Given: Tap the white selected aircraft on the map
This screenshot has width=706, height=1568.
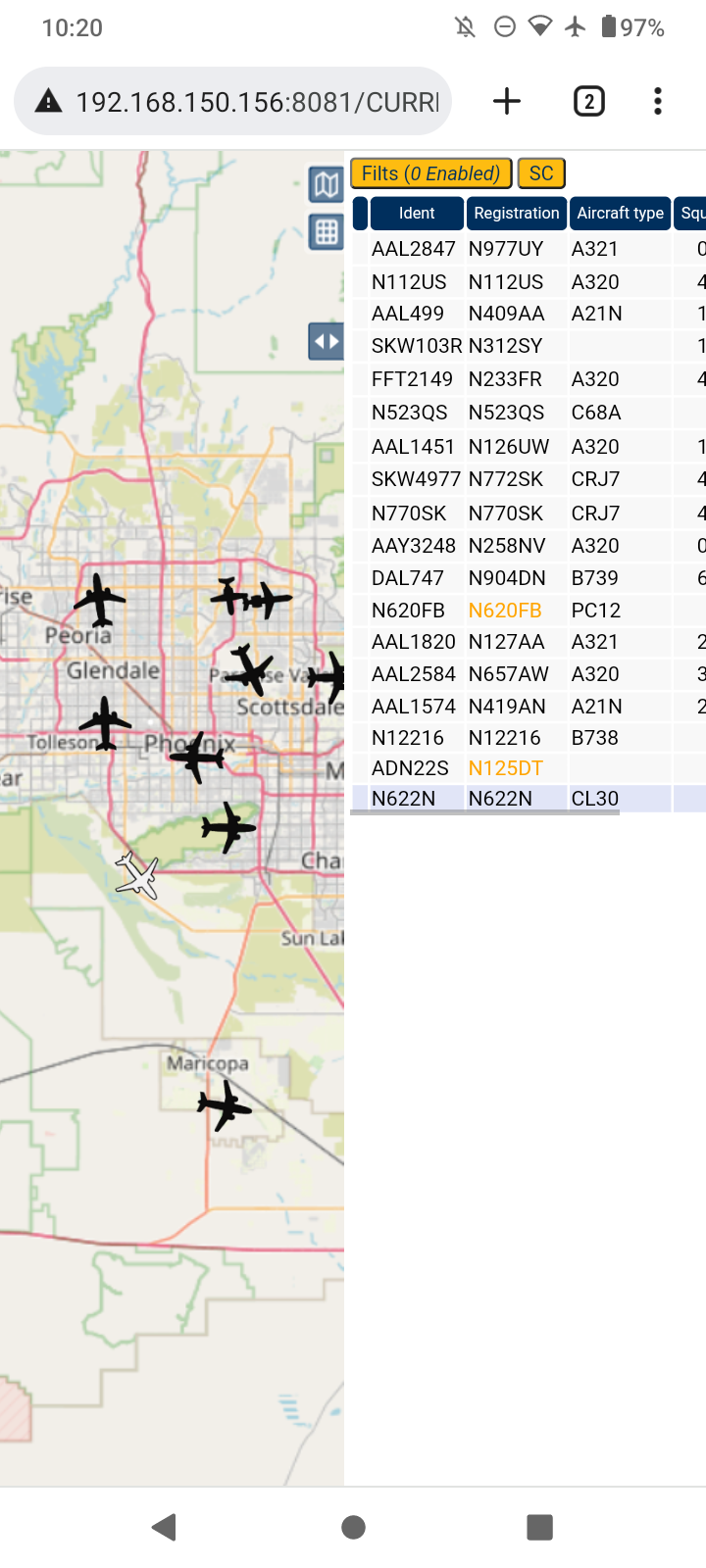Looking at the screenshot, I should 137,875.
